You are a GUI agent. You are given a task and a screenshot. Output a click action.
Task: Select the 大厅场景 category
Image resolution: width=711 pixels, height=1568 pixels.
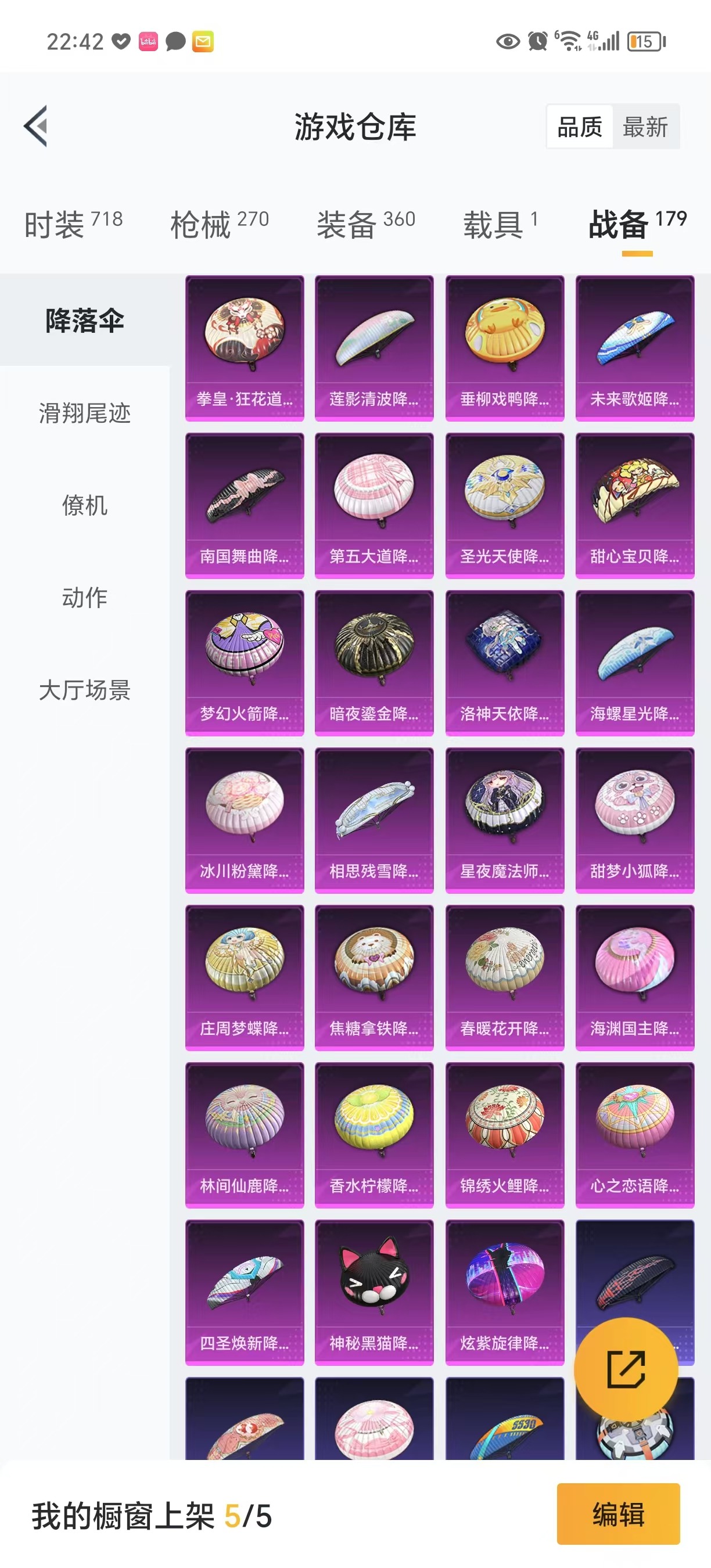85,690
